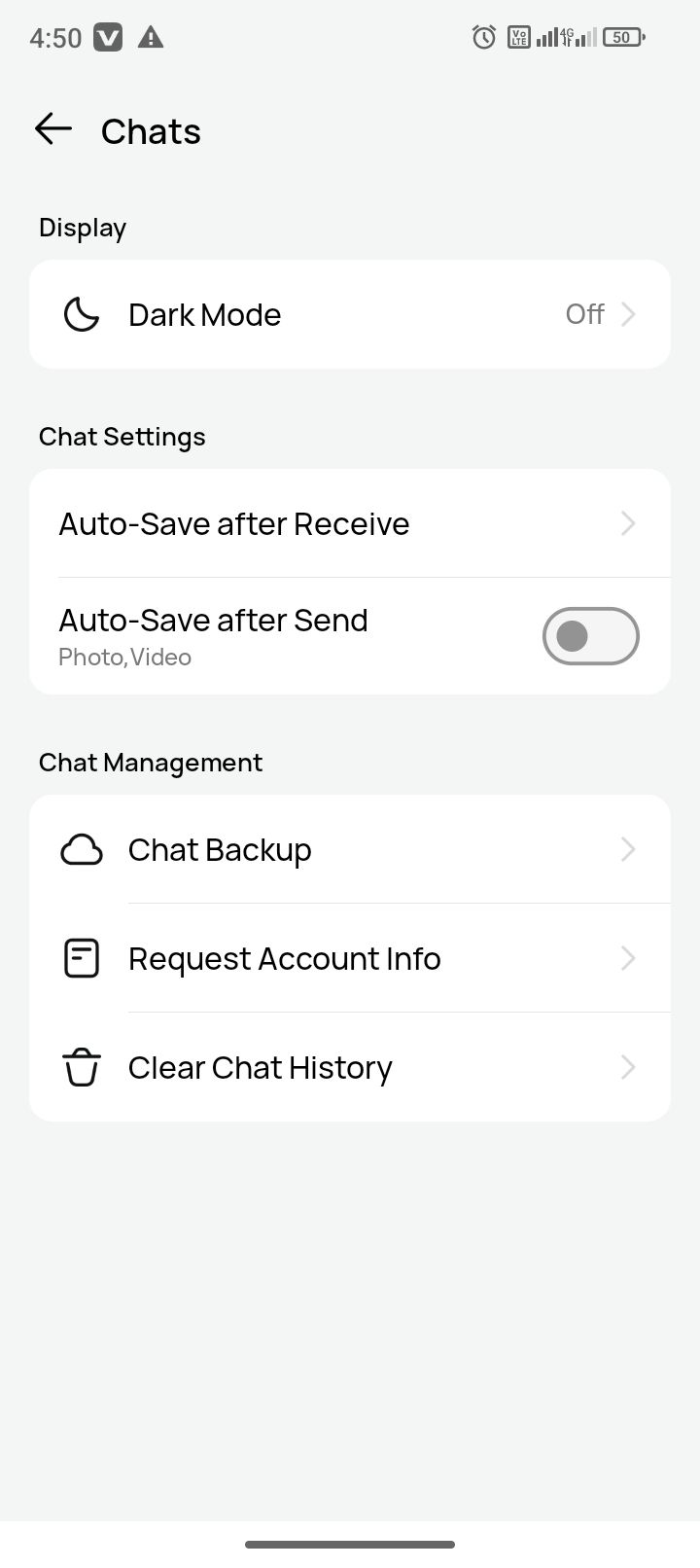700x1568 pixels.
Task: Open Clear Chat History
Action: 350,1067
